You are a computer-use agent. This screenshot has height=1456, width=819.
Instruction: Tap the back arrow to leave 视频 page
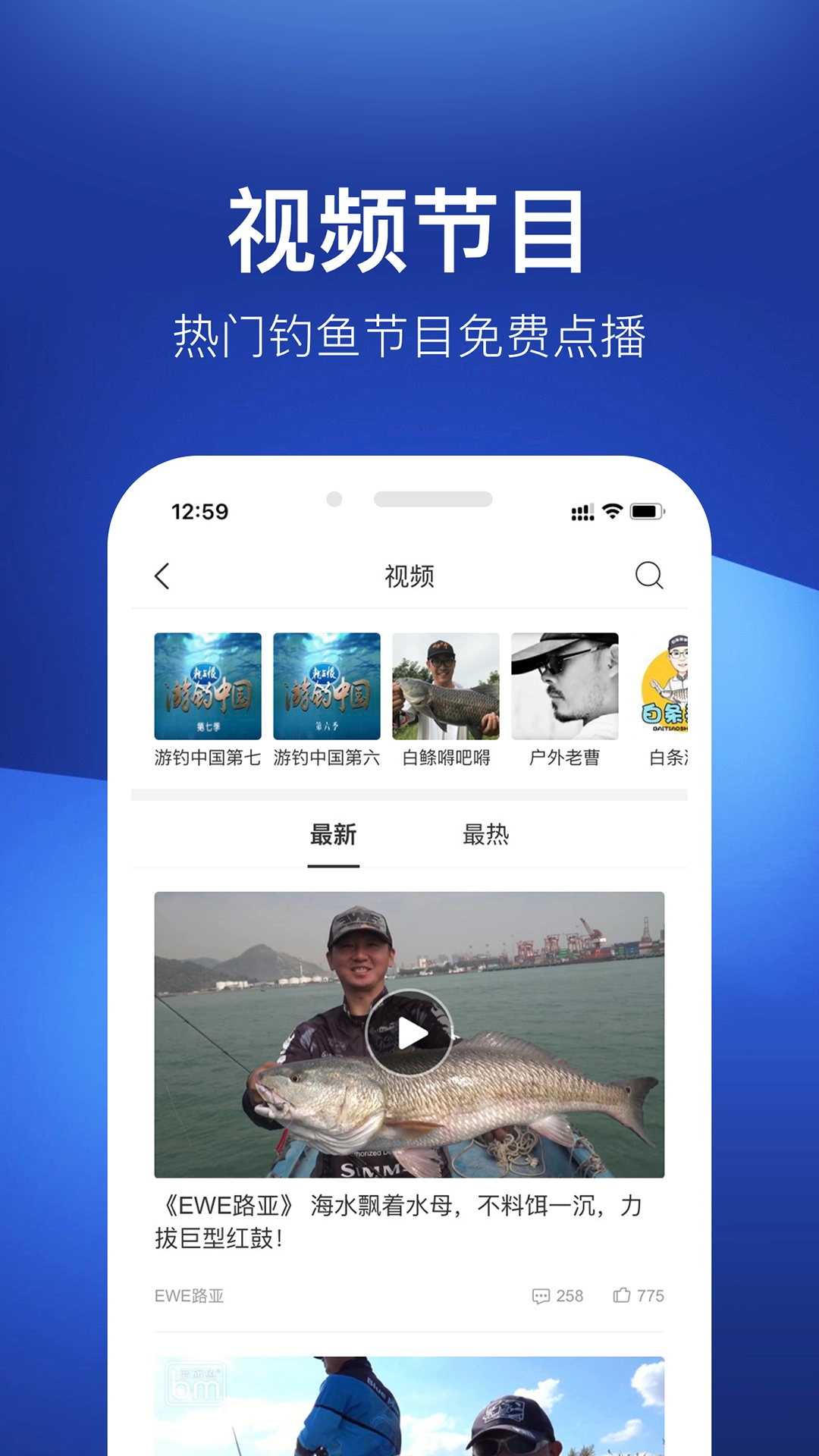162,578
